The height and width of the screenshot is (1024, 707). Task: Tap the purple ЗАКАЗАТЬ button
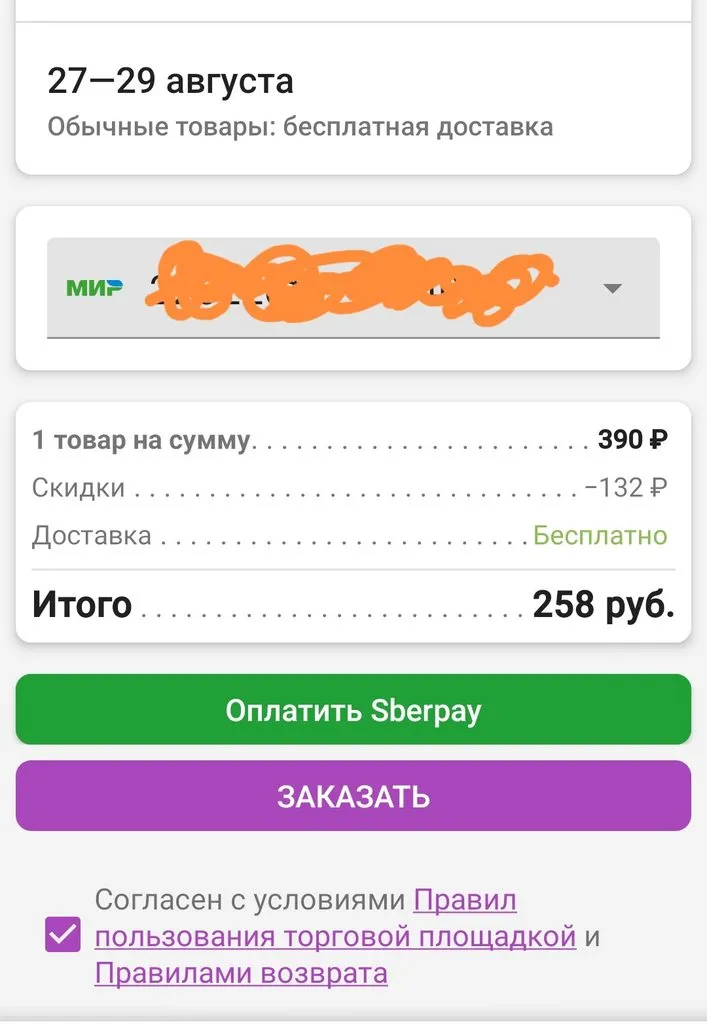point(353,796)
